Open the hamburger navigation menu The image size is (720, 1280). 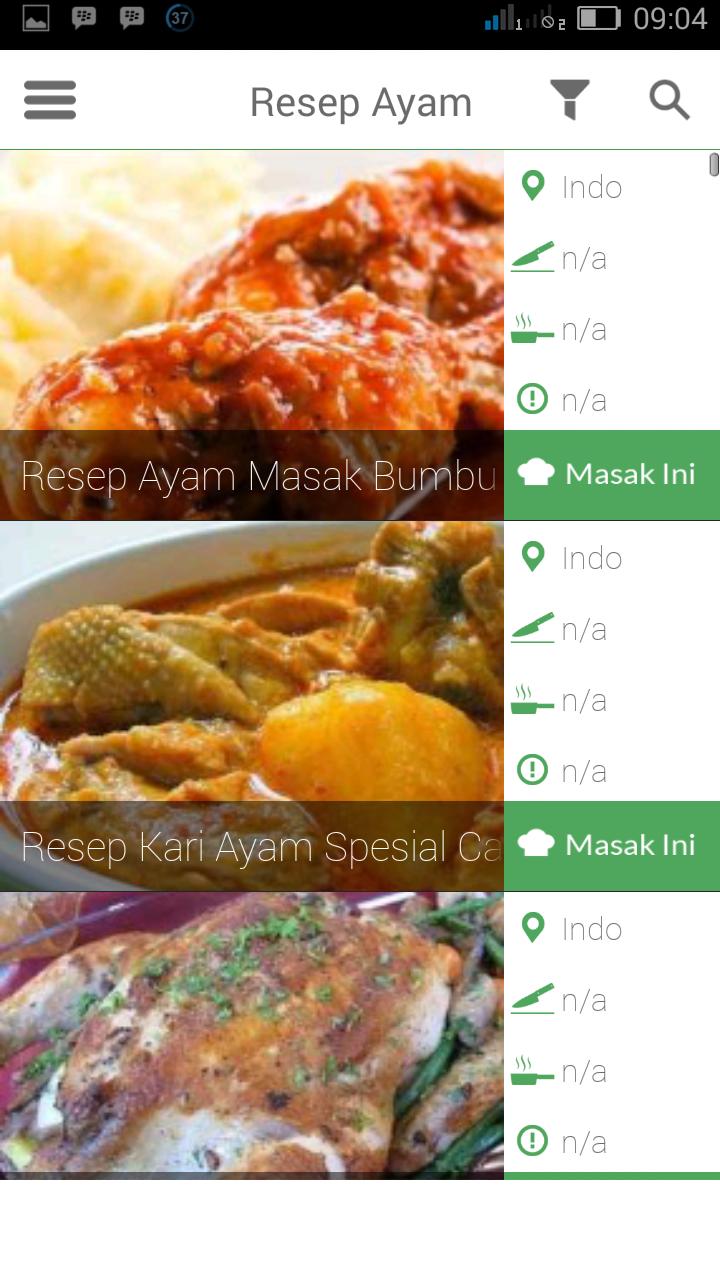tap(49, 100)
